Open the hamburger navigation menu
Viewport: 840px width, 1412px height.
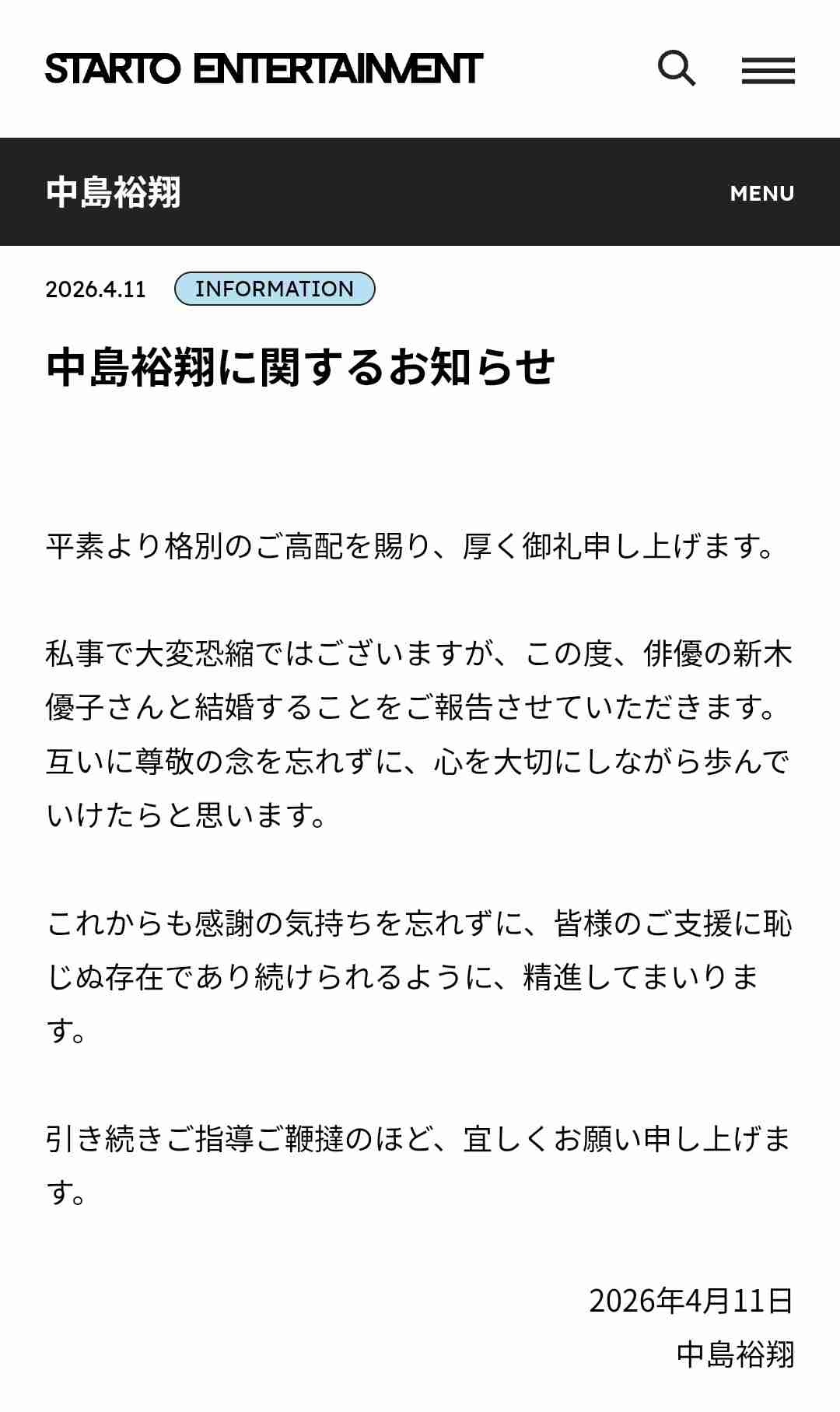768,70
